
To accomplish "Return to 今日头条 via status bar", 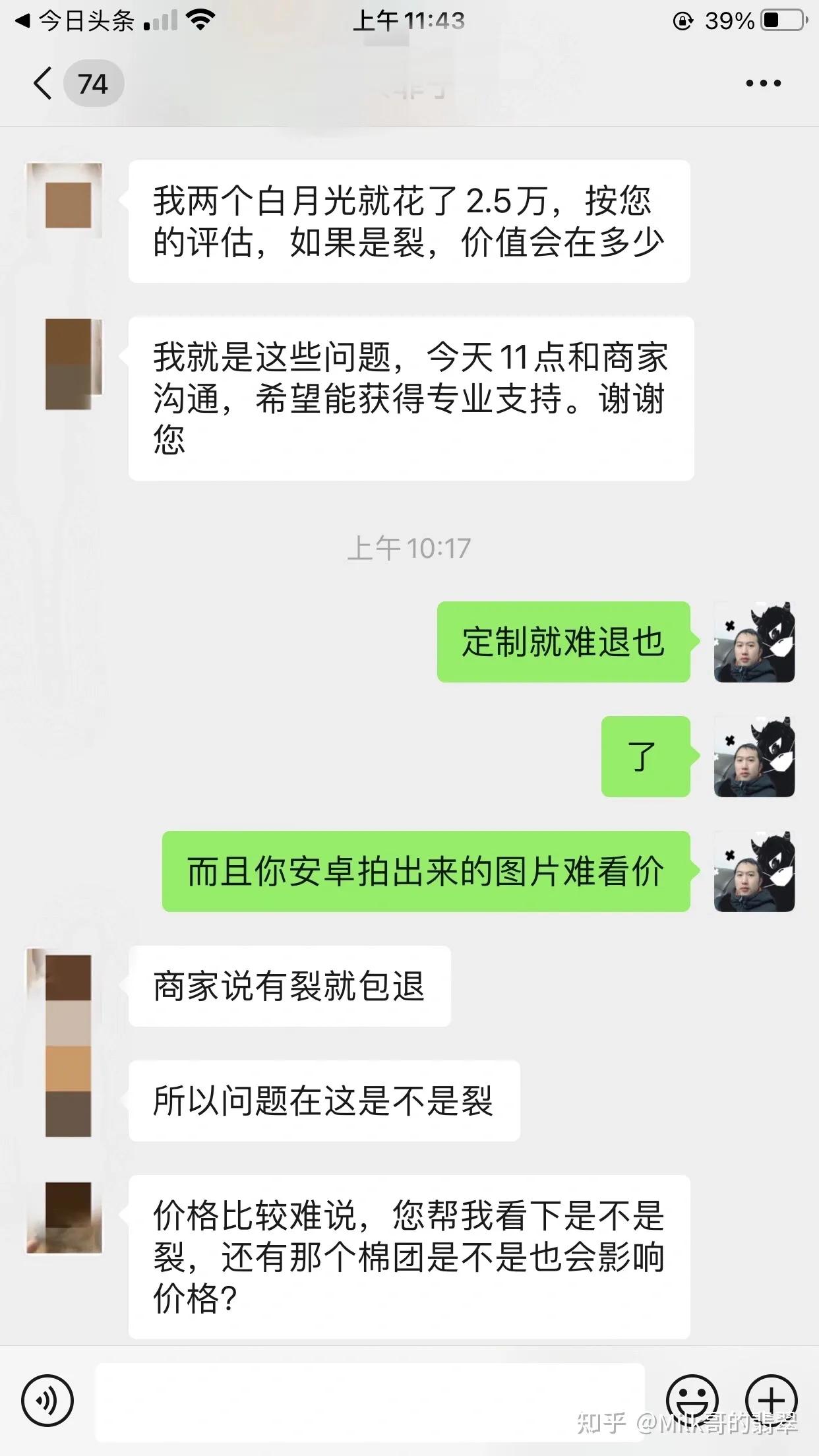I will [79, 20].
